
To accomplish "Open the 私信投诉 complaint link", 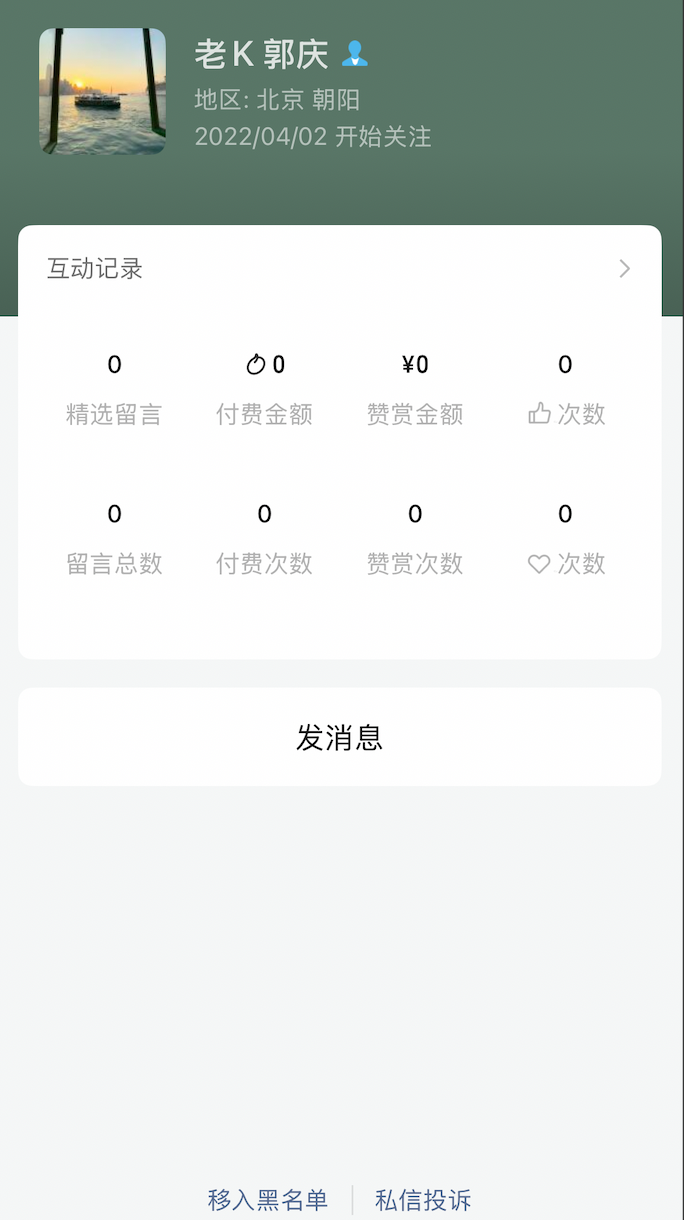I will point(423,1200).
